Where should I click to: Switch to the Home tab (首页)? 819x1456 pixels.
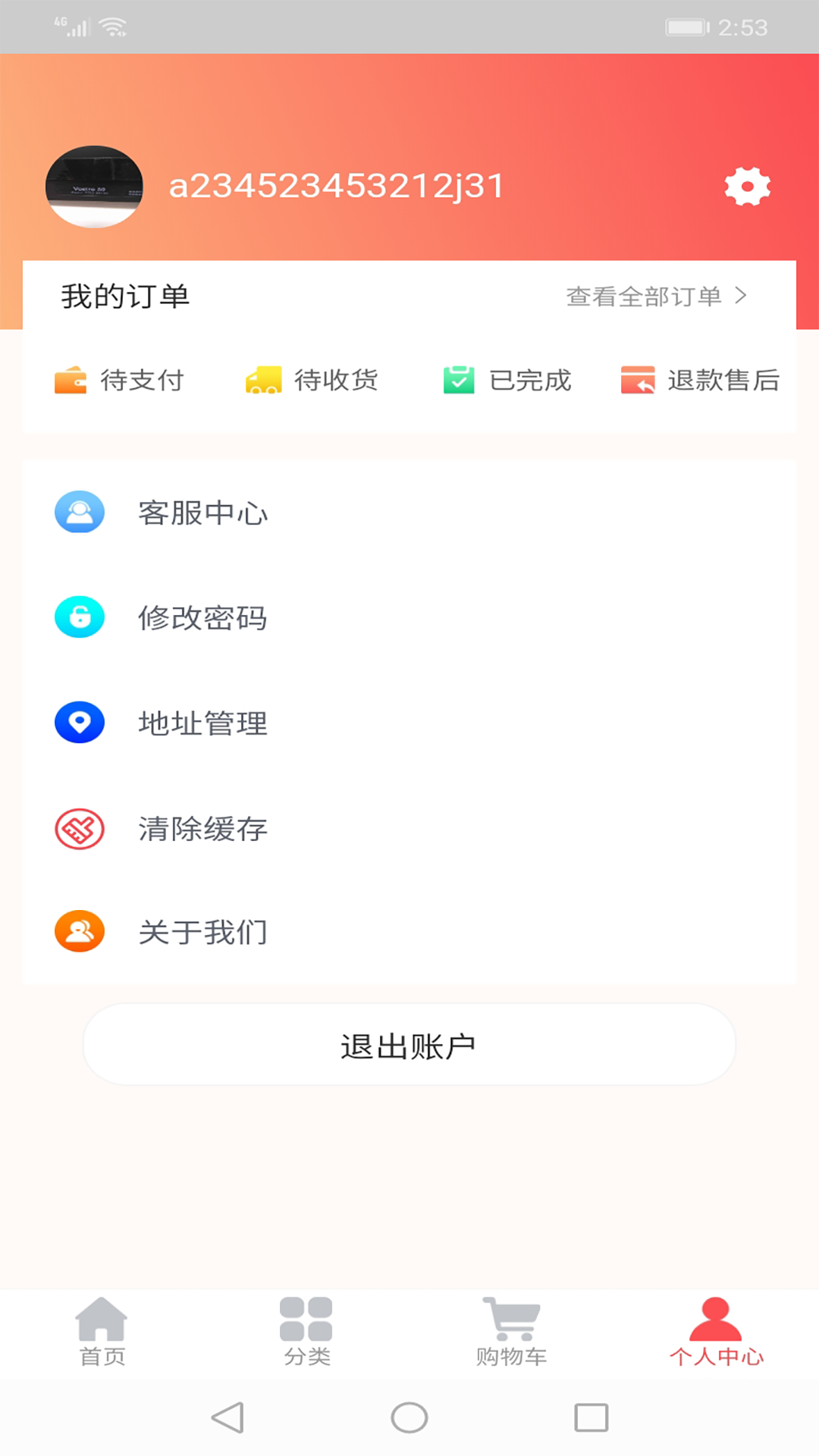point(102,1332)
